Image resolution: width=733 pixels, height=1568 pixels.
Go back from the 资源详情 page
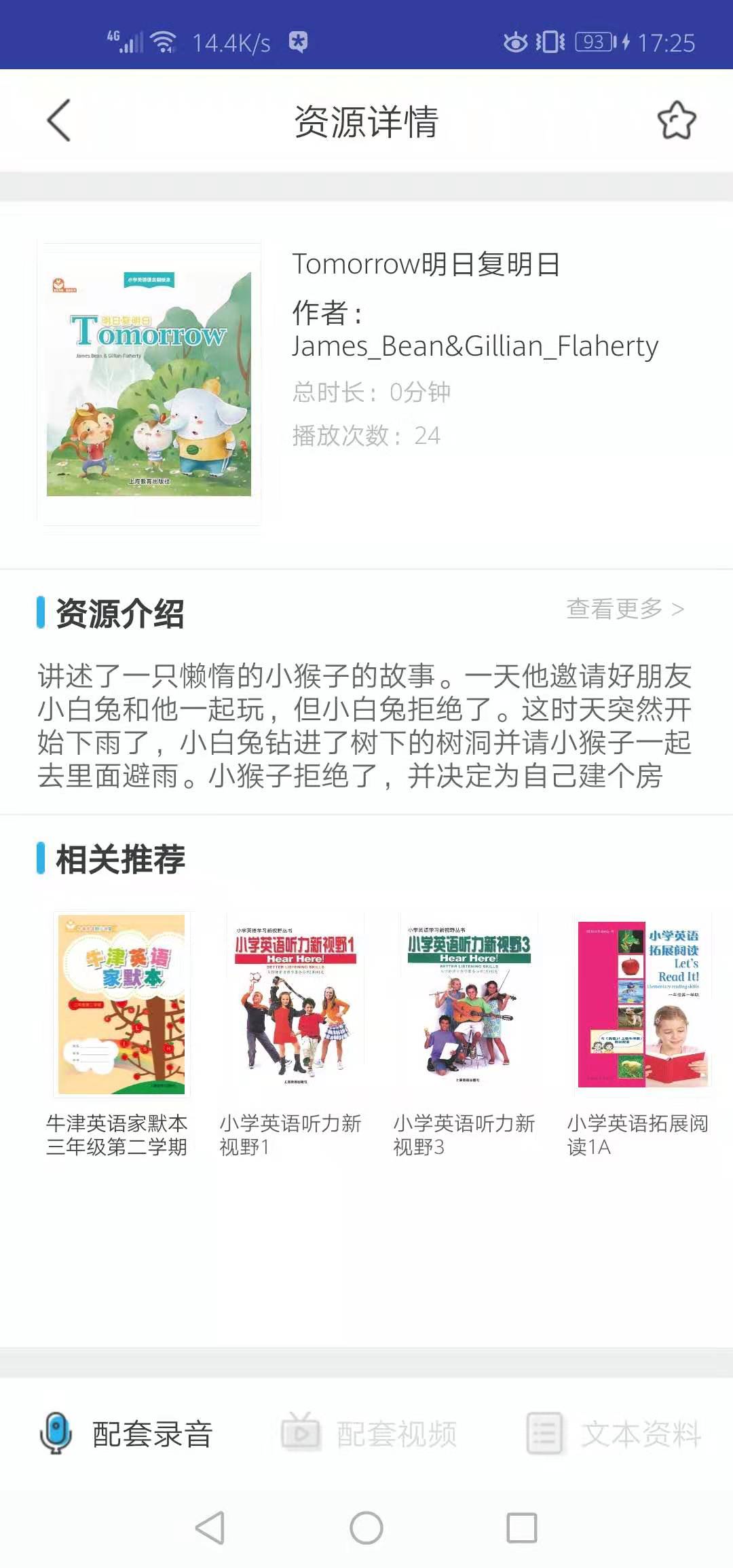click(59, 121)
